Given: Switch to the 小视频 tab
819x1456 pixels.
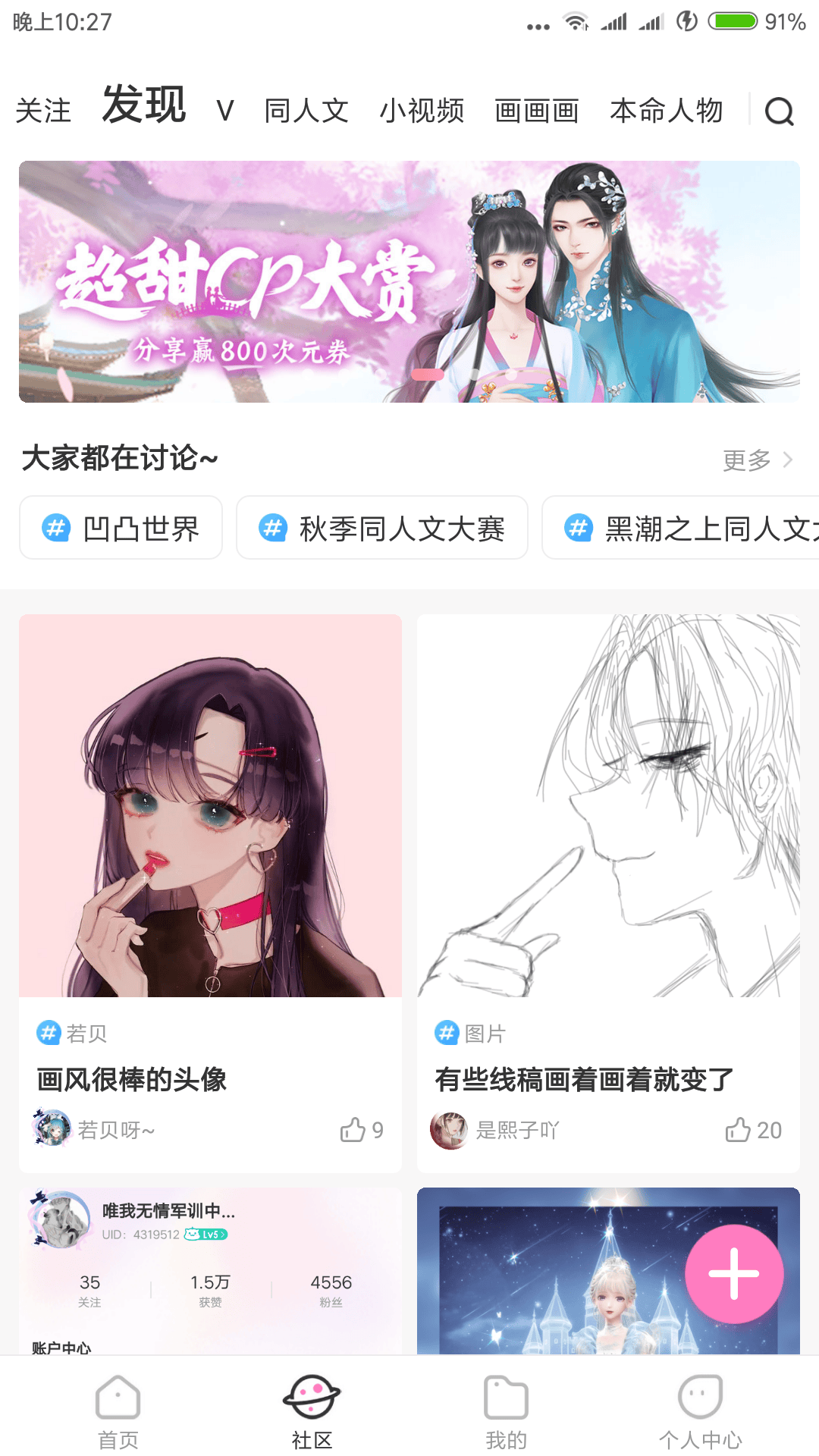Looking at the screenshot, I should [422, 111].
